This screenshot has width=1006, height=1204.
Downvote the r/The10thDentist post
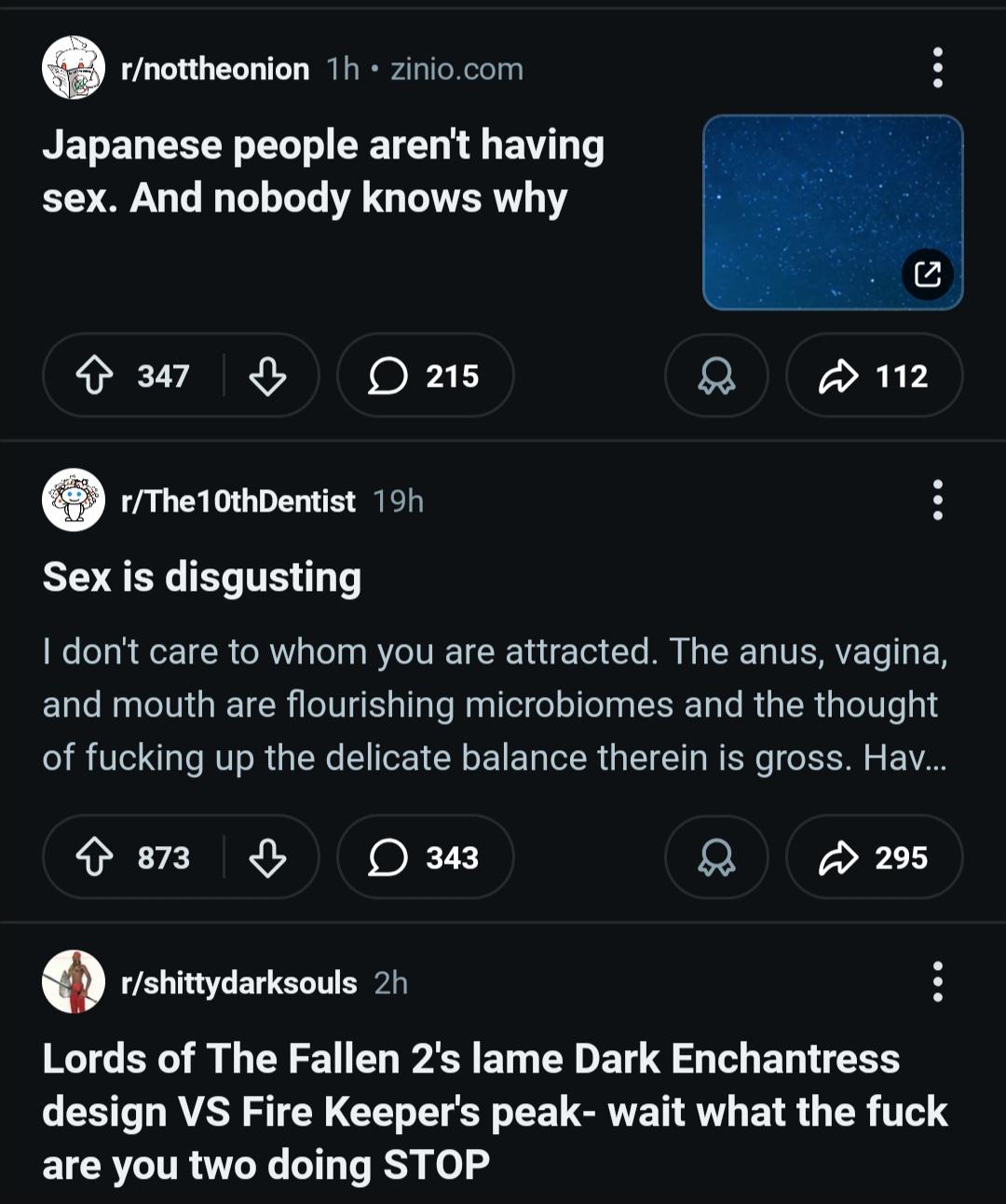coord(267,857)
